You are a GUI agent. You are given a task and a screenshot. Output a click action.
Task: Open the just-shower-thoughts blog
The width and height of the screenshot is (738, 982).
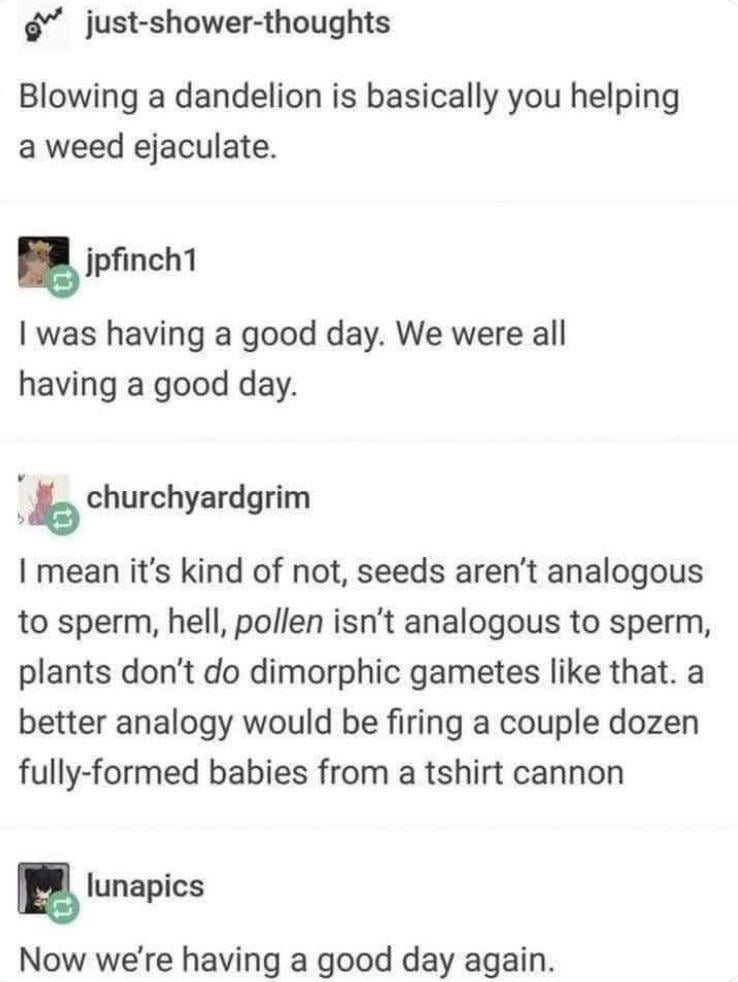[x=236, y=24]
